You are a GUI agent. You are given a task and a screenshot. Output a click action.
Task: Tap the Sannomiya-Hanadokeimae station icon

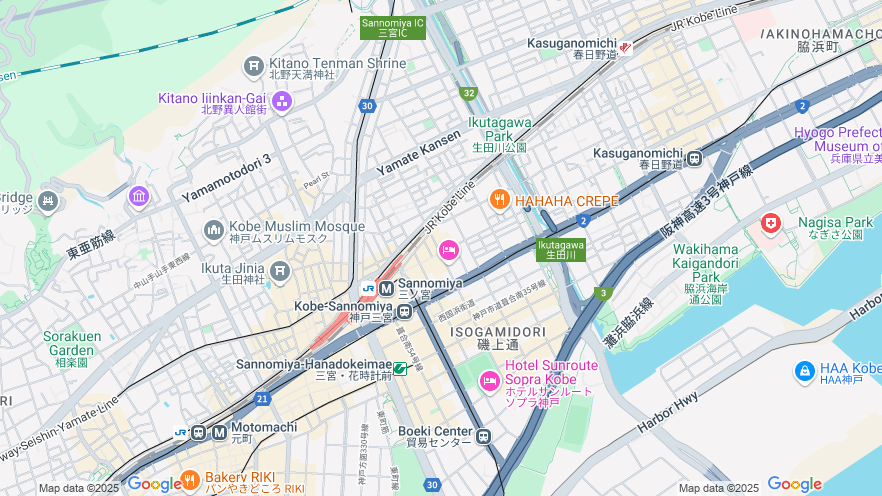(x=400, y=369)
